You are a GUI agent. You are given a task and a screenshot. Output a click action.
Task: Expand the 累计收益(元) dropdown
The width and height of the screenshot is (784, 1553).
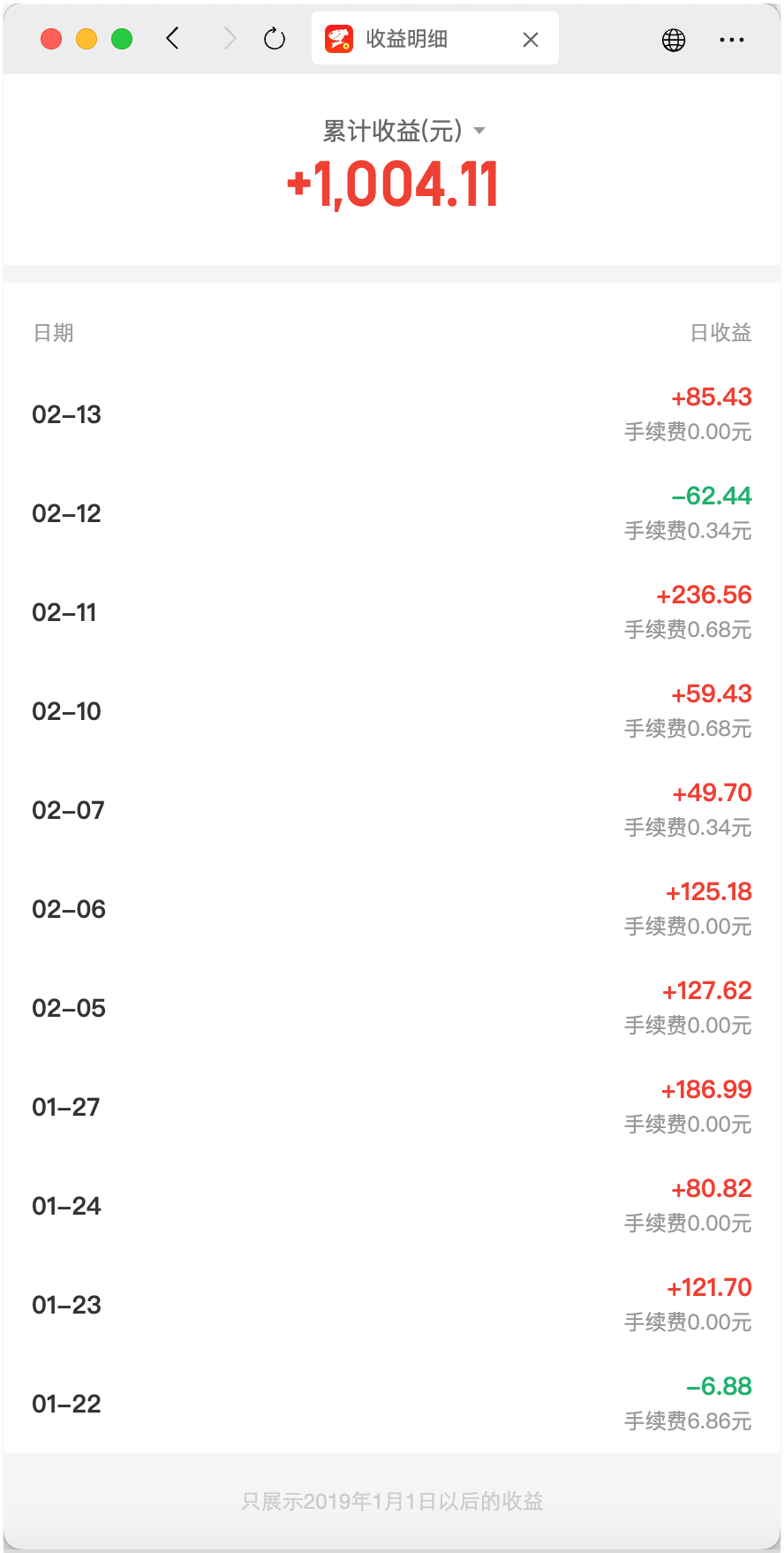(x=479, y=131)
